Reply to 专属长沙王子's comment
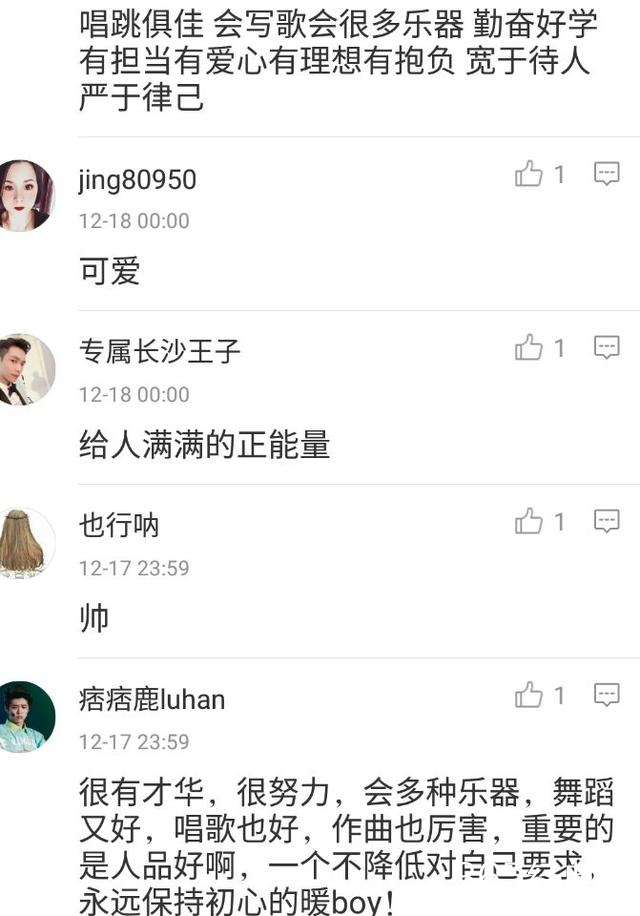 pyautogui.click(x=607, y=348)
